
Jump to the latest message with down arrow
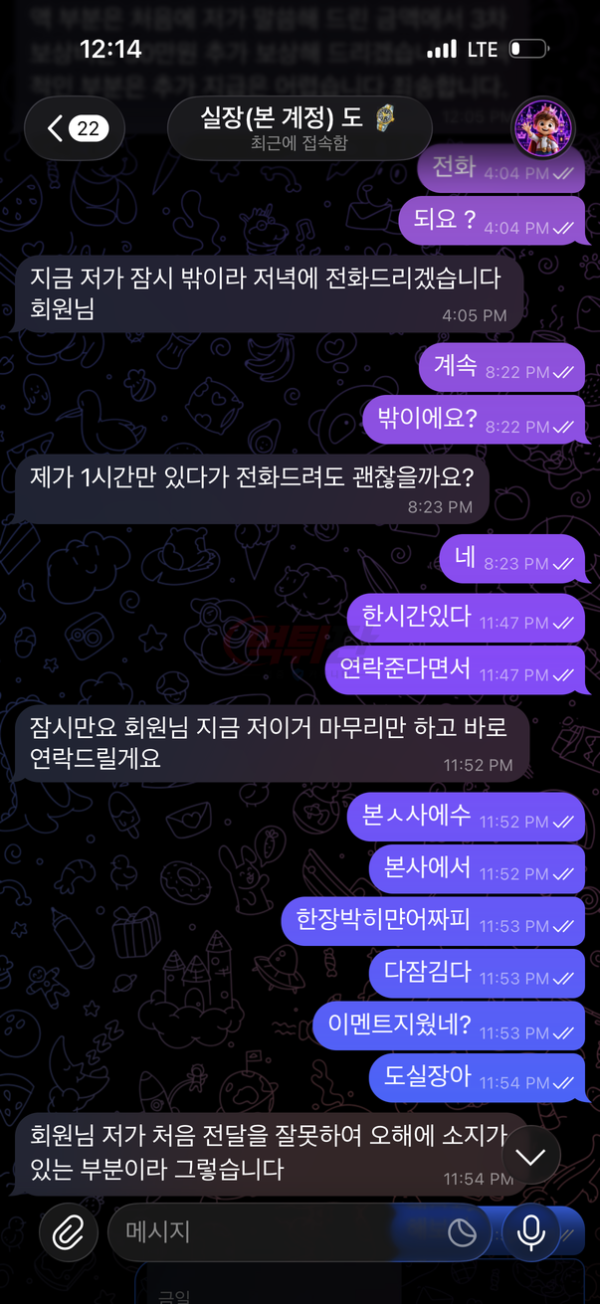pos(531,1157)
